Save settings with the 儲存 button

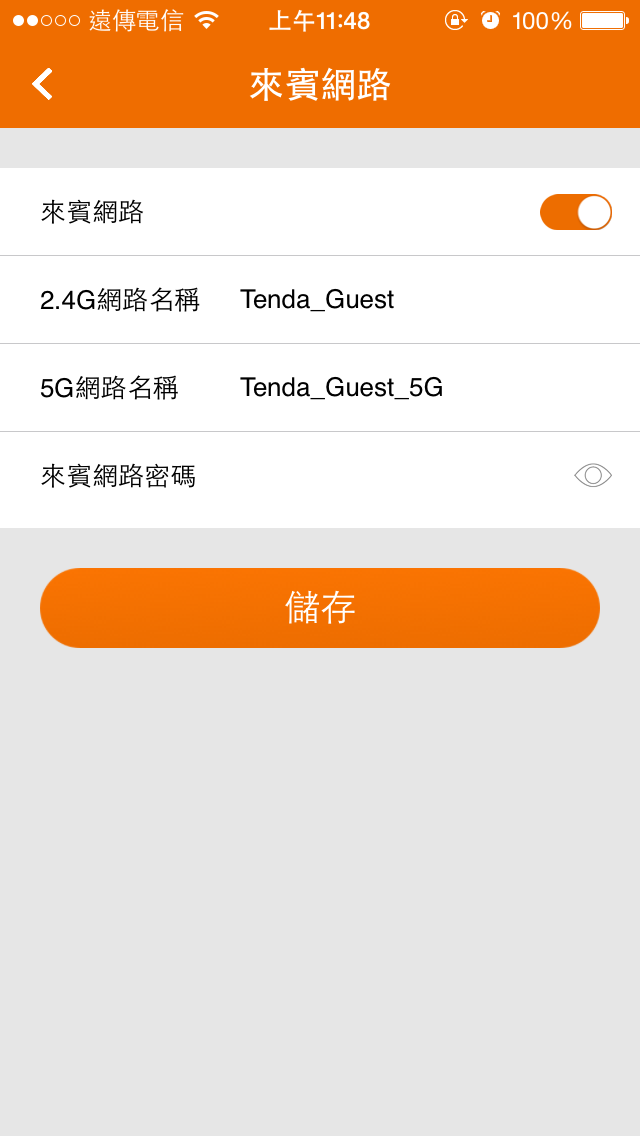coord(320,608)
